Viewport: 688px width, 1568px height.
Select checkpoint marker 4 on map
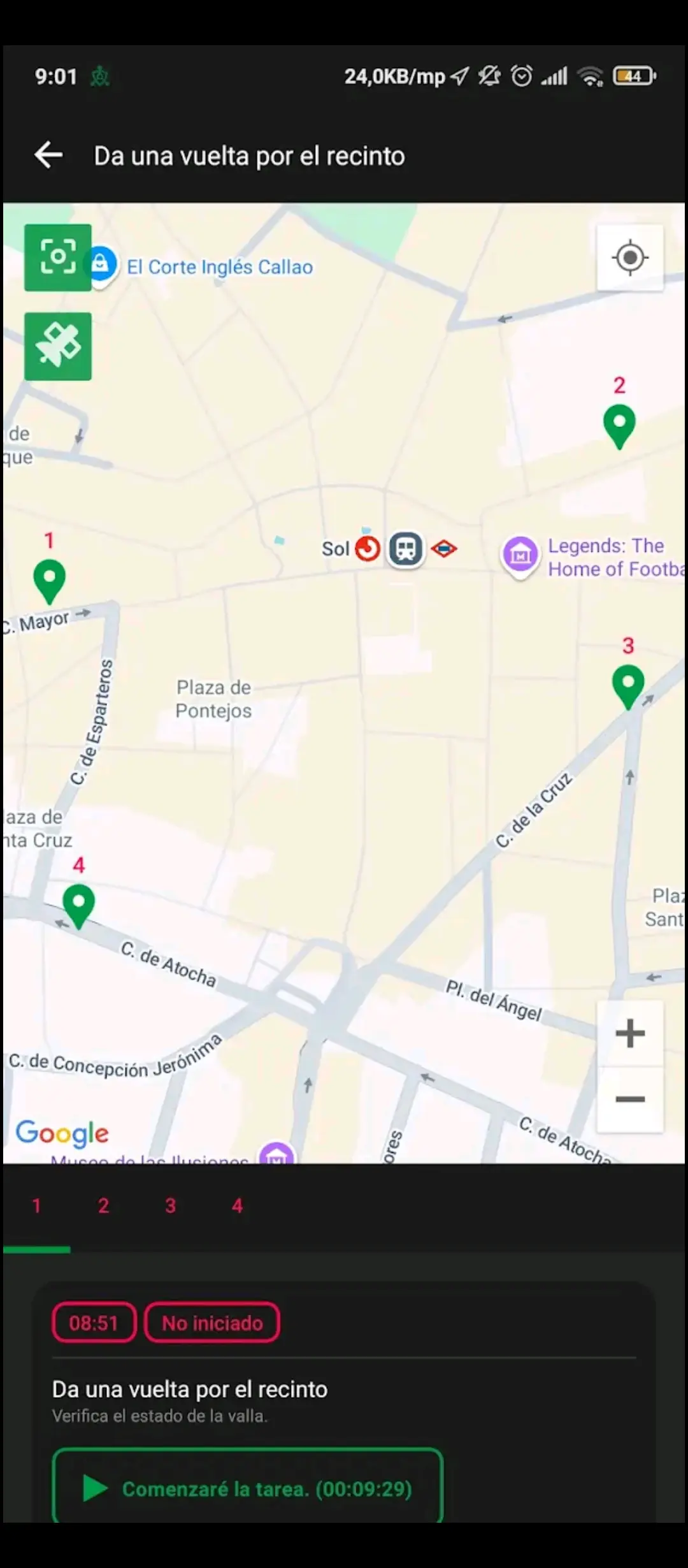tap(79, 904)
